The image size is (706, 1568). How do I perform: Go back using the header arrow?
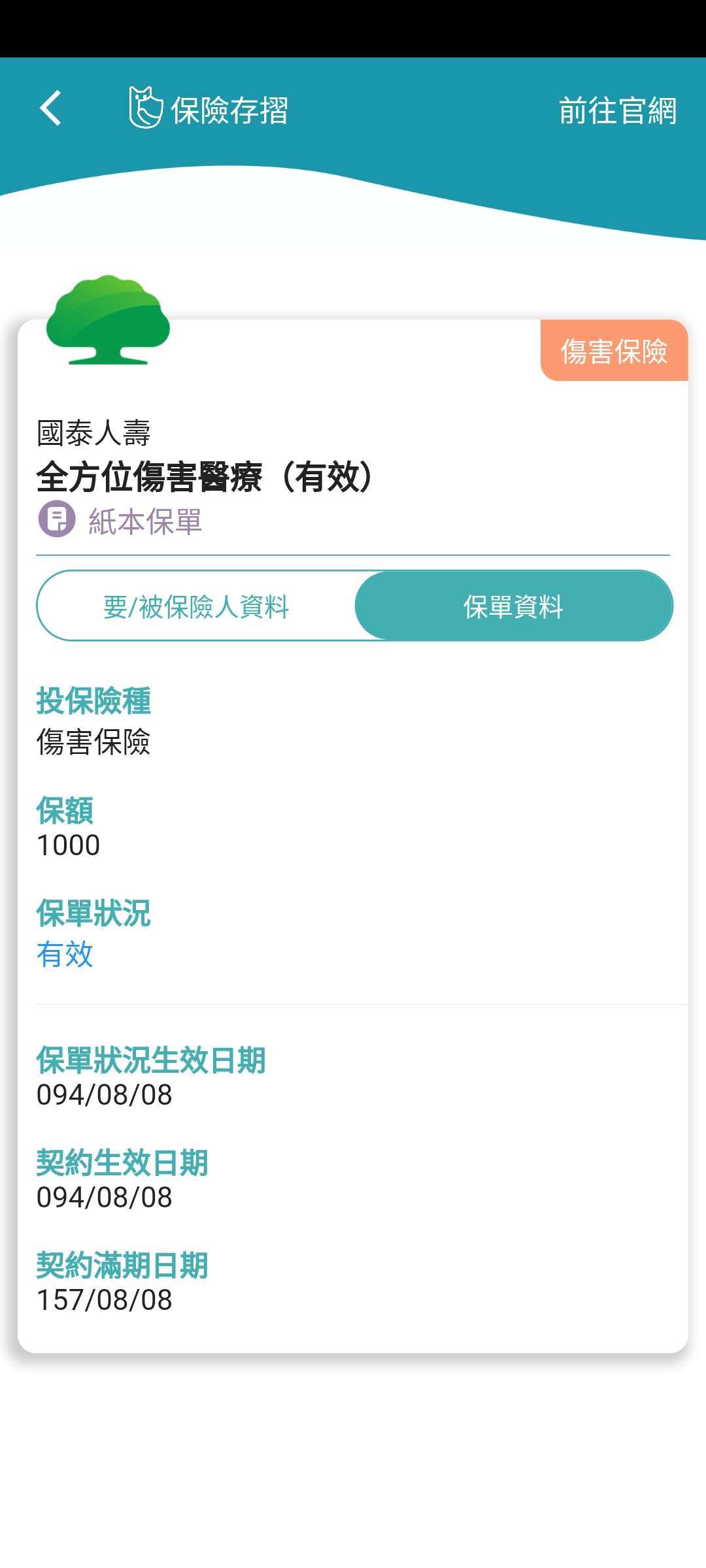(x=51, y=108)
